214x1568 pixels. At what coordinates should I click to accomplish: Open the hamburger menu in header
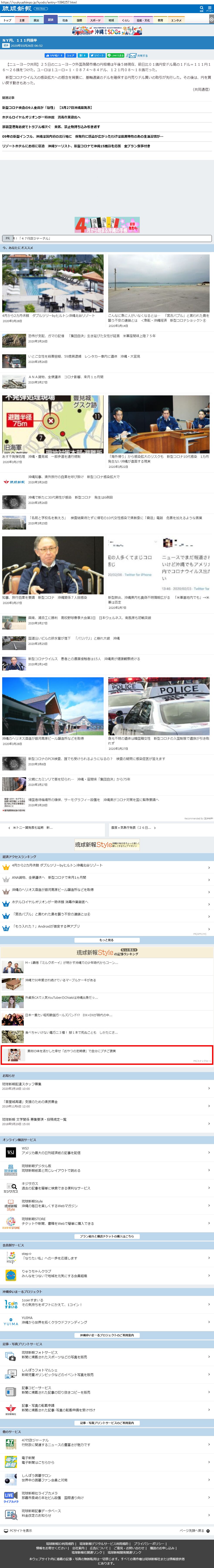(x=209, y=9)
